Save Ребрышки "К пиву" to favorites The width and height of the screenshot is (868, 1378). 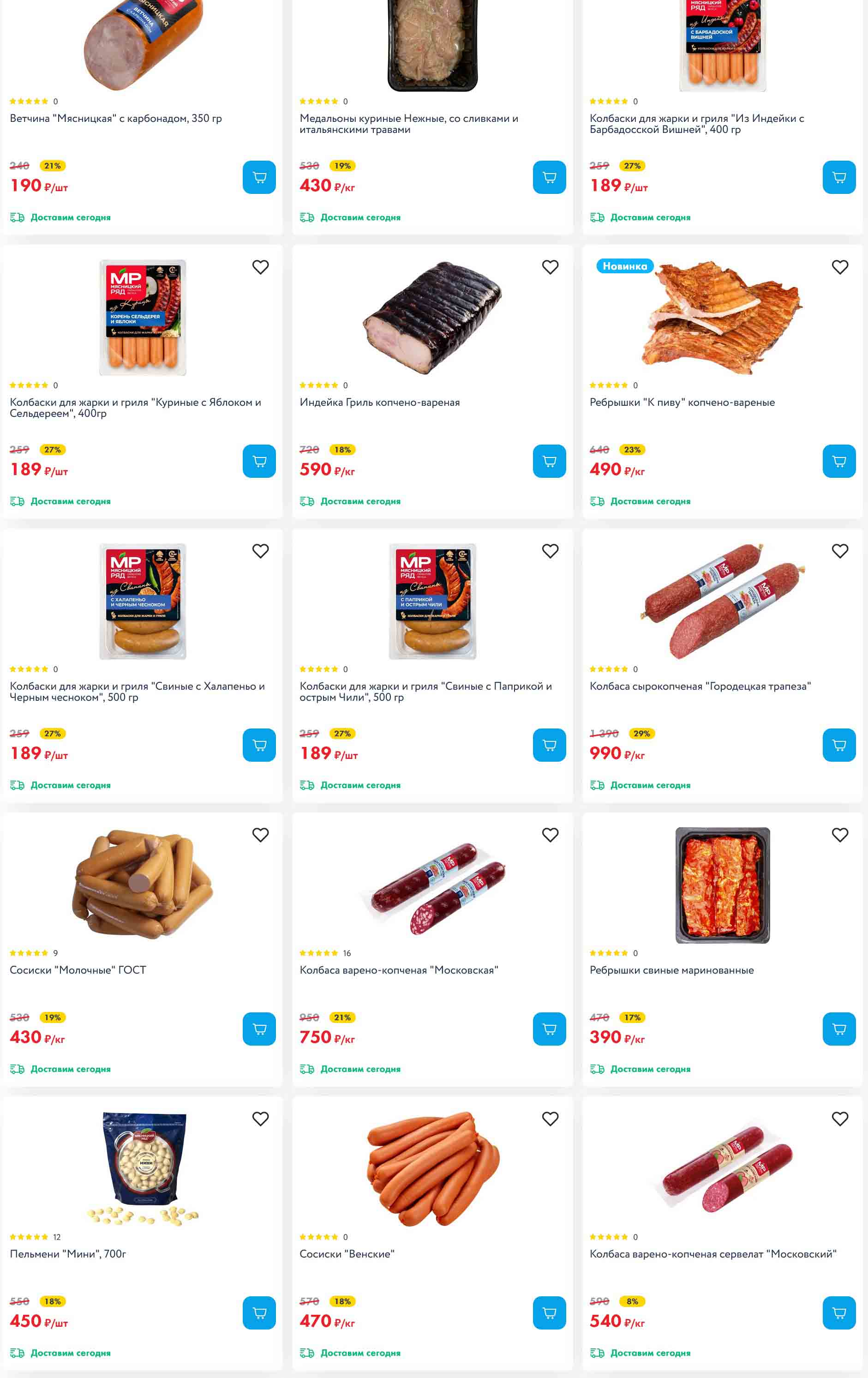tap(840, 267)
